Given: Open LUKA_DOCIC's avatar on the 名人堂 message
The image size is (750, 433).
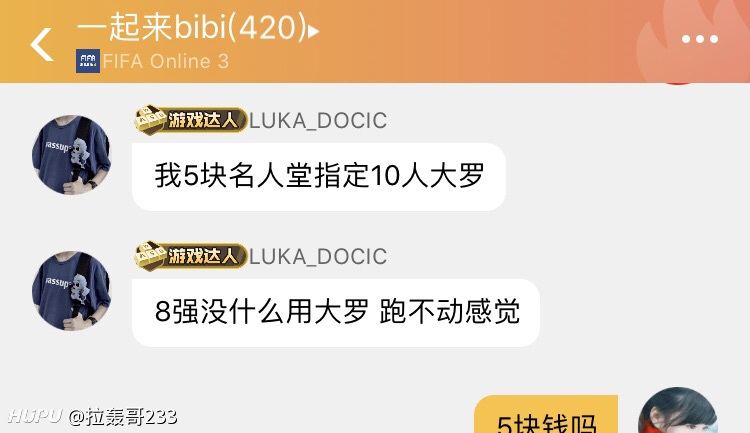Looking at the screenshot, I should tap(71, 155).
